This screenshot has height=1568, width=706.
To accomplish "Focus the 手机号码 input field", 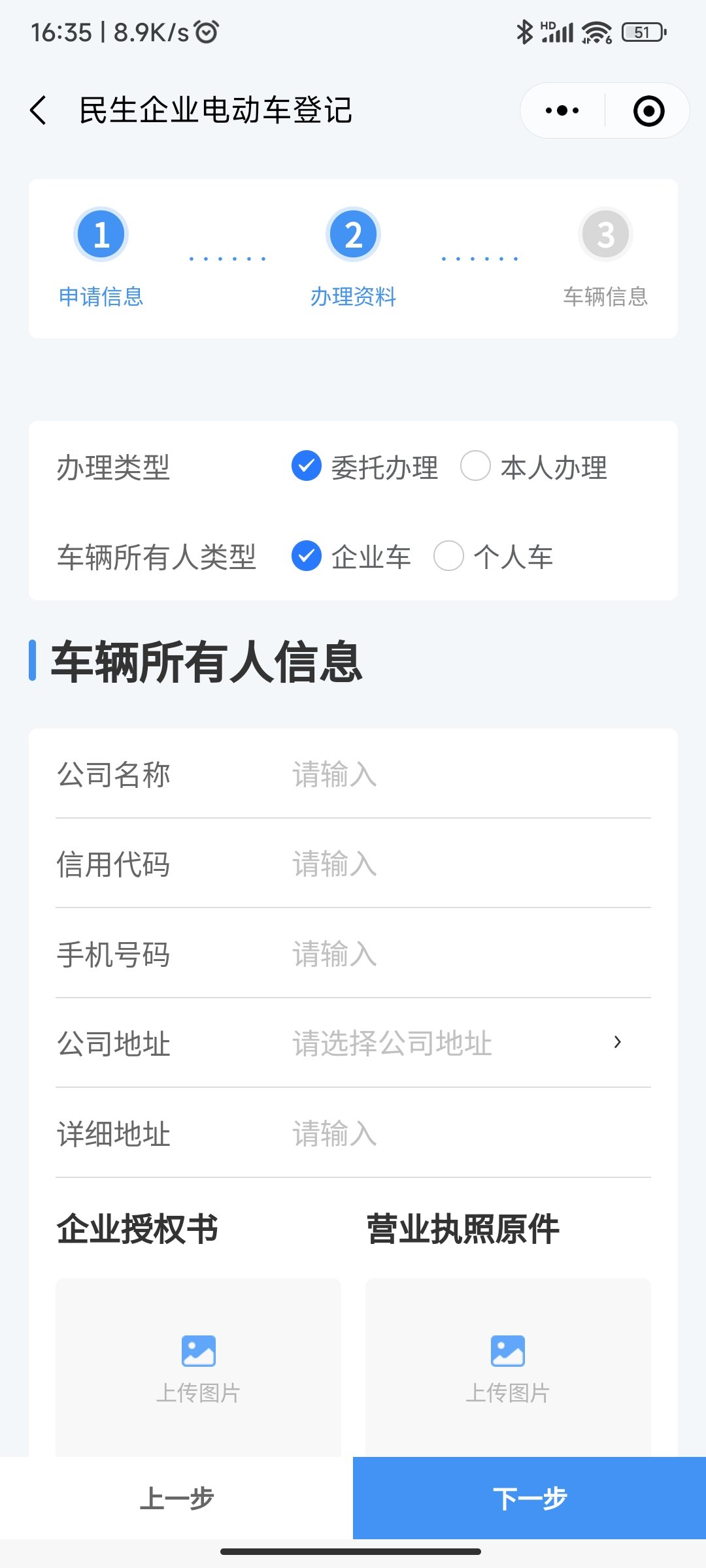I will pos(458,955).
